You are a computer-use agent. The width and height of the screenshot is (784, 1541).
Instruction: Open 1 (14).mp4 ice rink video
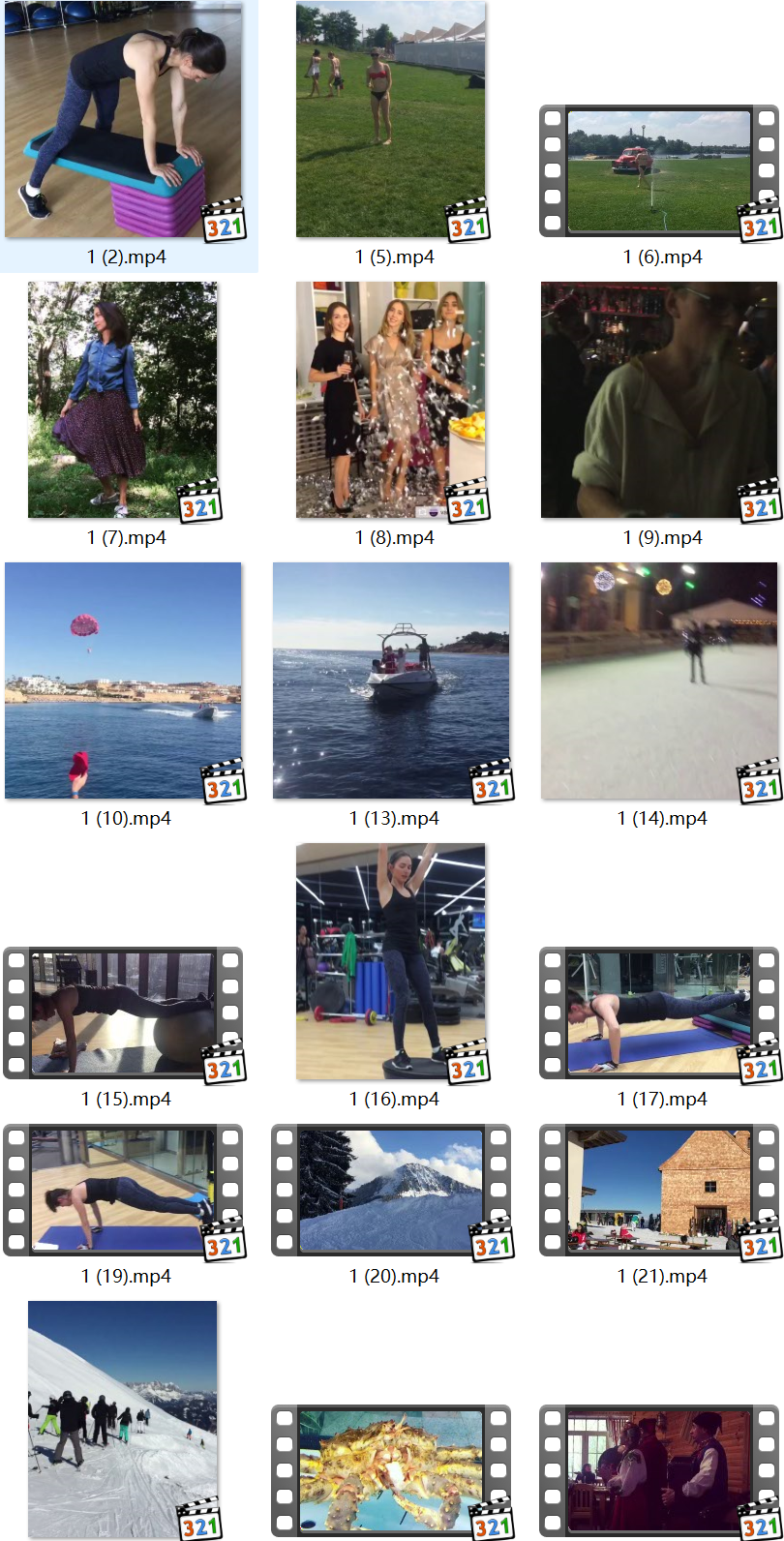(x=660, y=680)
